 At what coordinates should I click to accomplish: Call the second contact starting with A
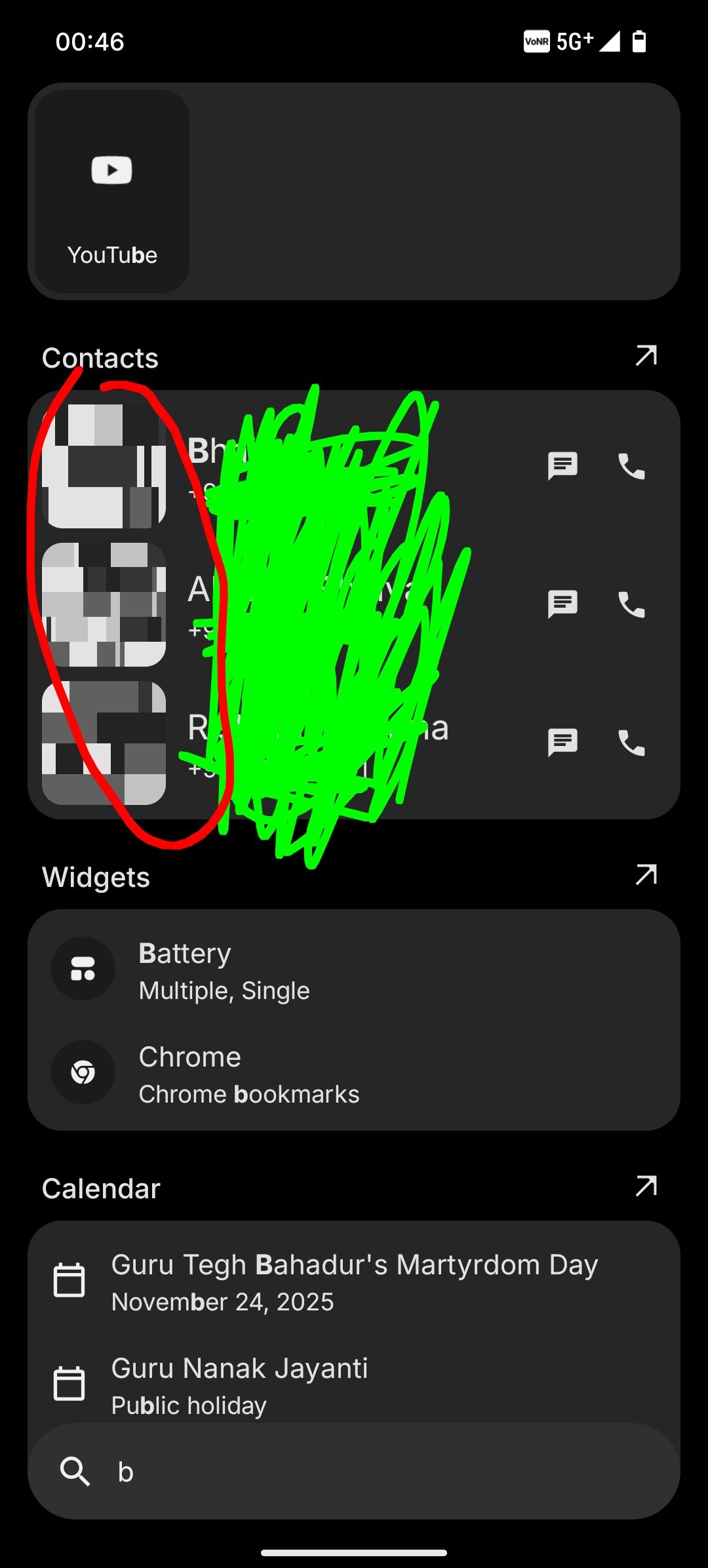[631, 604]
